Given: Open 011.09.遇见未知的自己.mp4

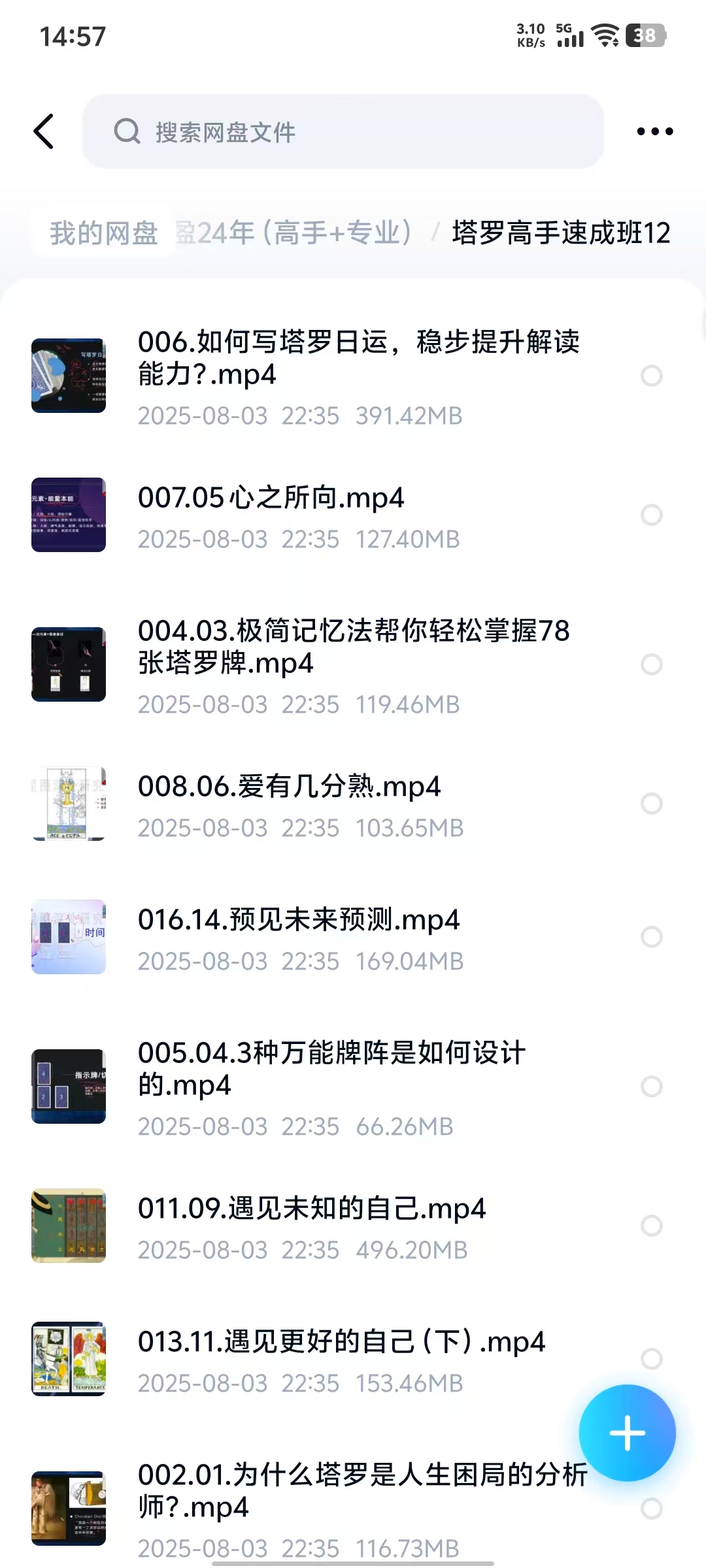Looking at the screenshot, I should 312,1209.
